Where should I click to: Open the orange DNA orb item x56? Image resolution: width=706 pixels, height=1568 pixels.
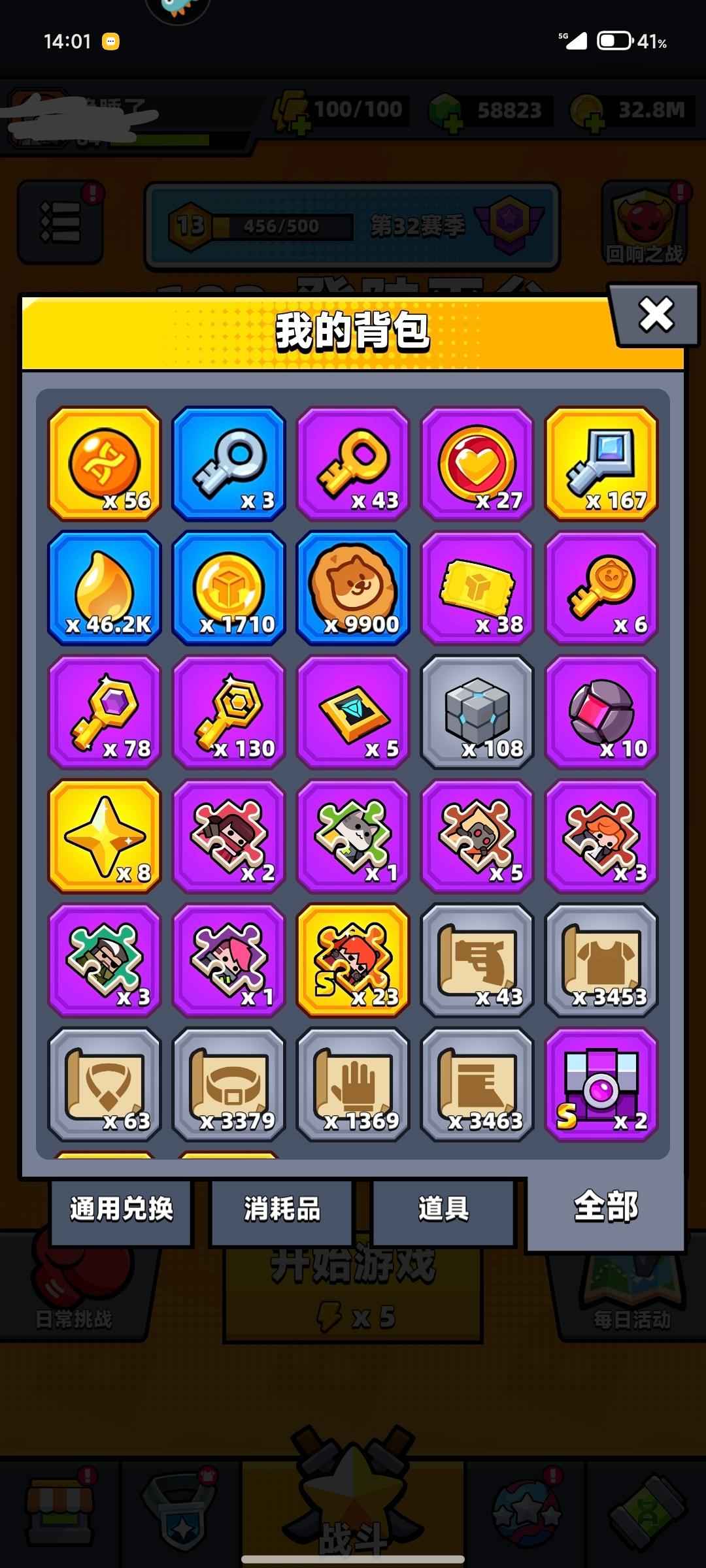tap(105, 464)
